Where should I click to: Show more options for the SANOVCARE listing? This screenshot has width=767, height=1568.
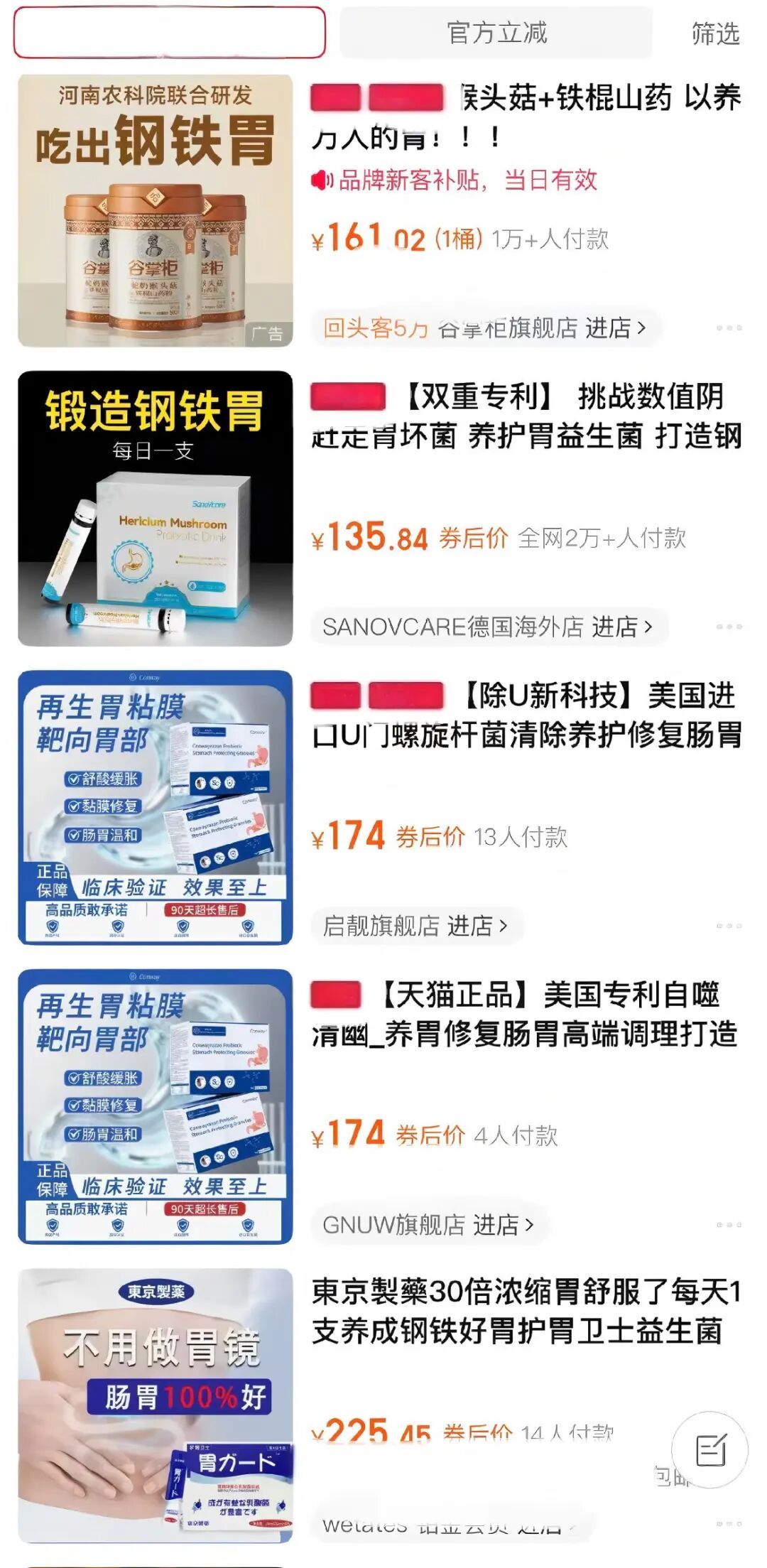[729, 627]
